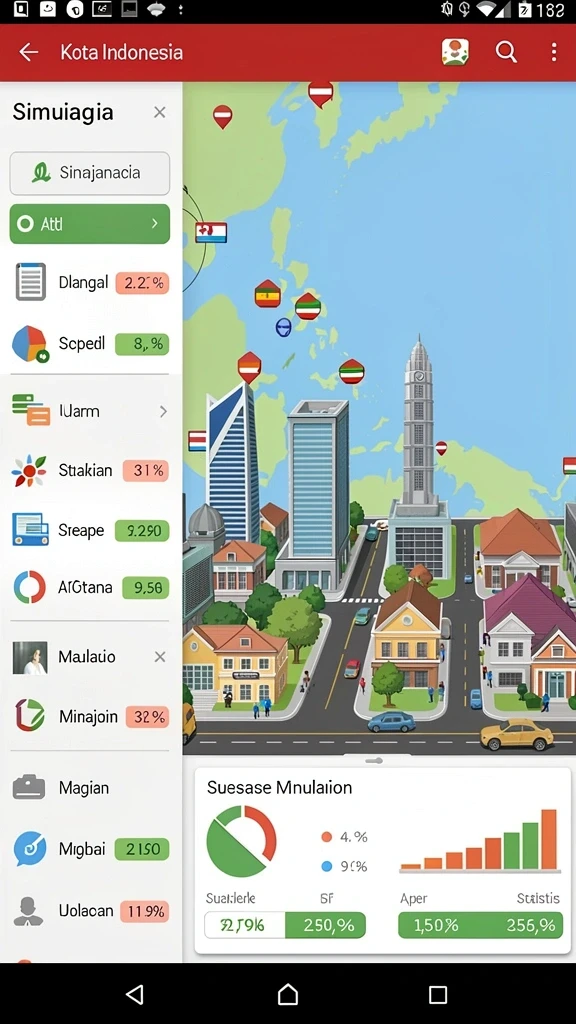
Task: Go to the system home screen
Action: (288, 994)
